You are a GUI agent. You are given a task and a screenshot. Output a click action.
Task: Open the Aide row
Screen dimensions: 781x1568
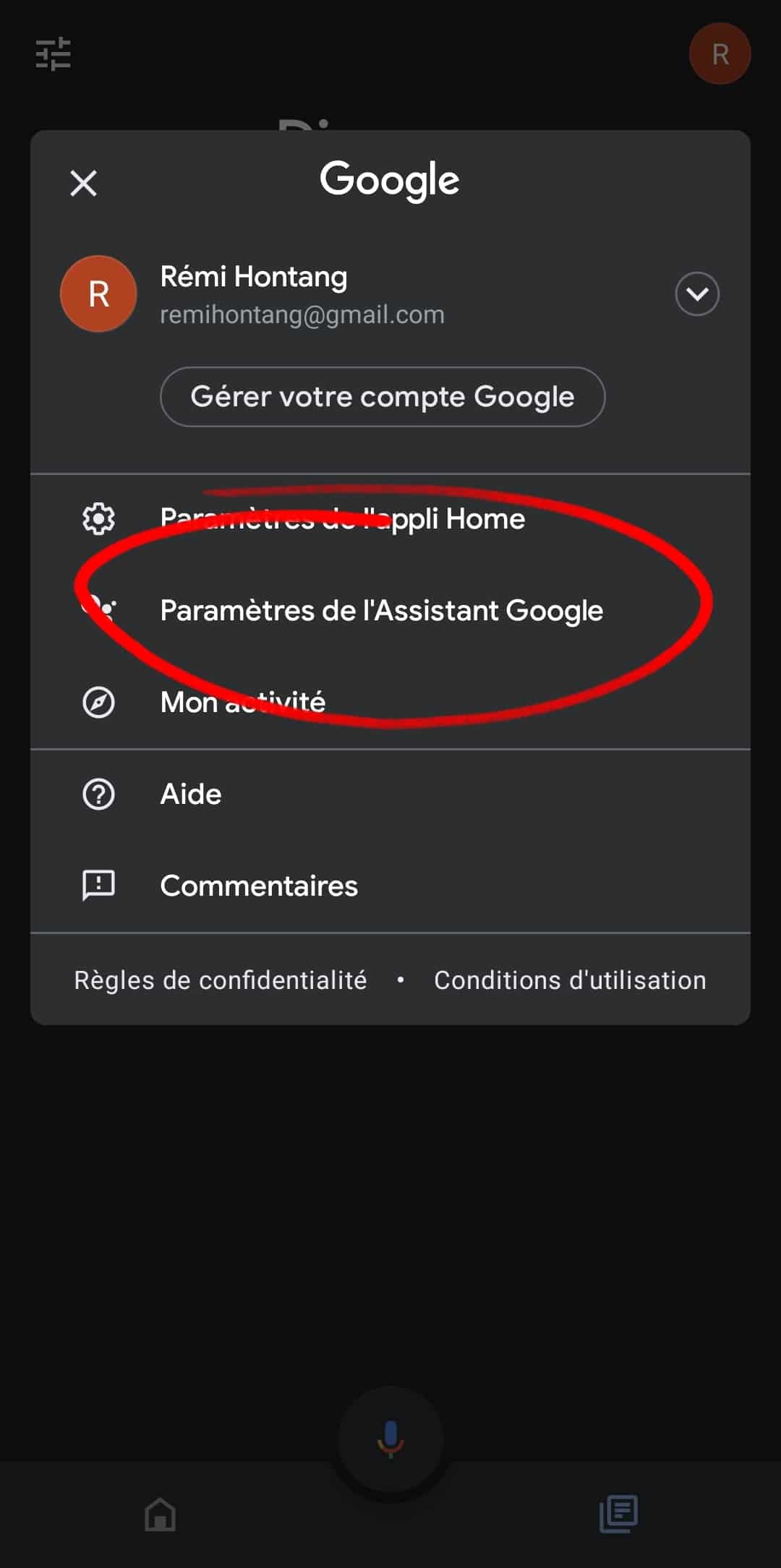point(191,794)
